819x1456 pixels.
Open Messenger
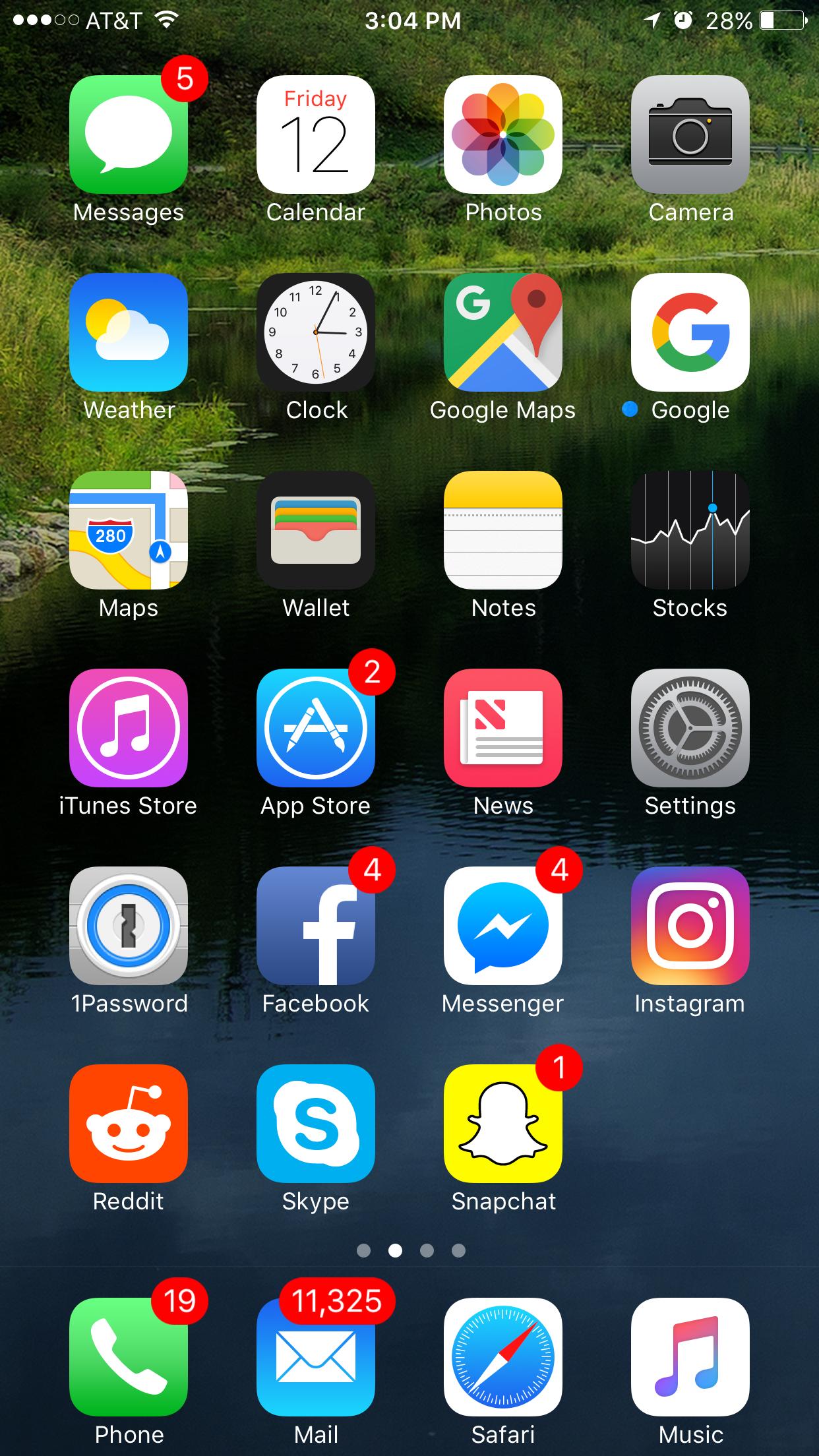tap(503, 926)
